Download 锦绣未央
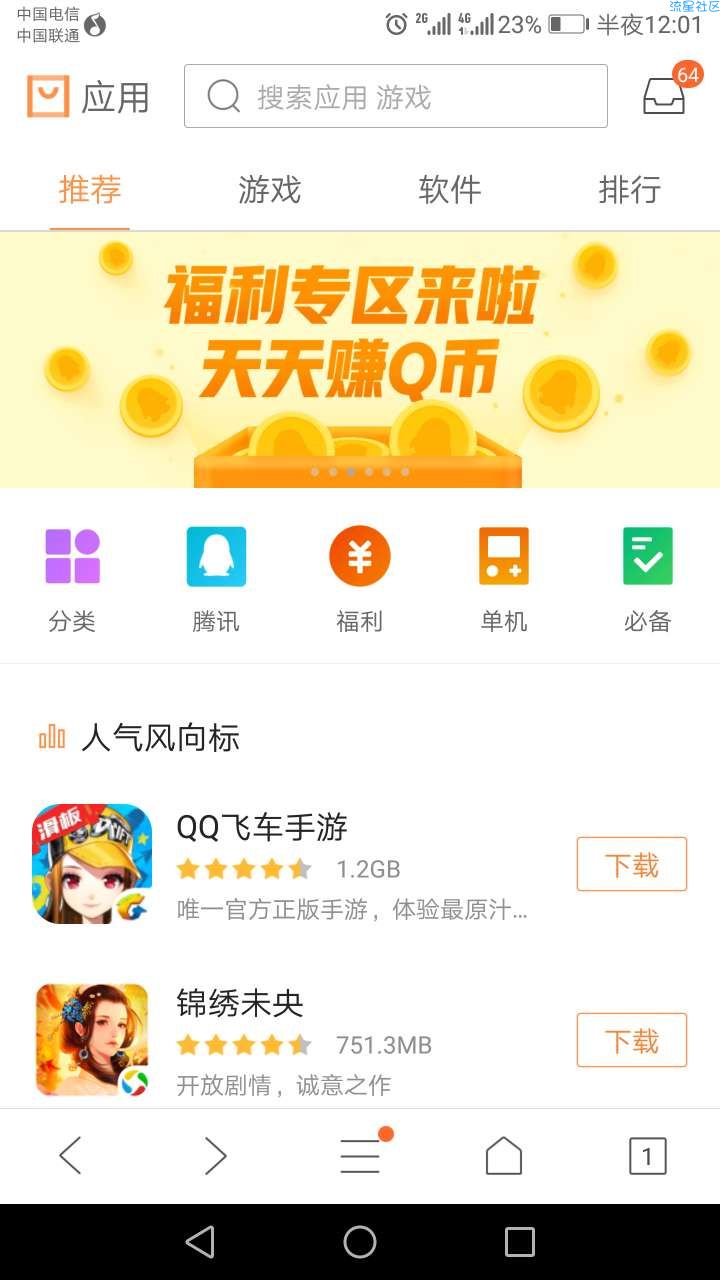Image resolution: width=720 pixels, height=1280 pixels. (631, 1040)
